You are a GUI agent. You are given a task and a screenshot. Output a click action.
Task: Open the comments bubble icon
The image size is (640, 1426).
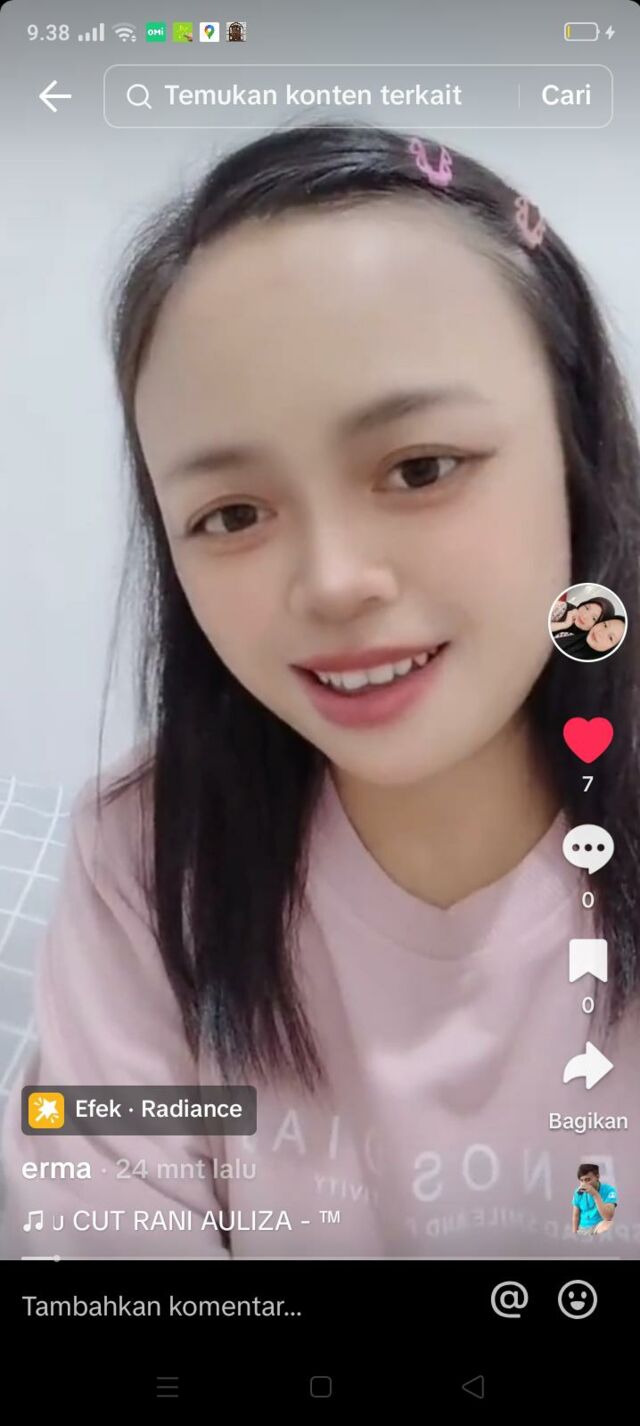[x=588, y=850]
